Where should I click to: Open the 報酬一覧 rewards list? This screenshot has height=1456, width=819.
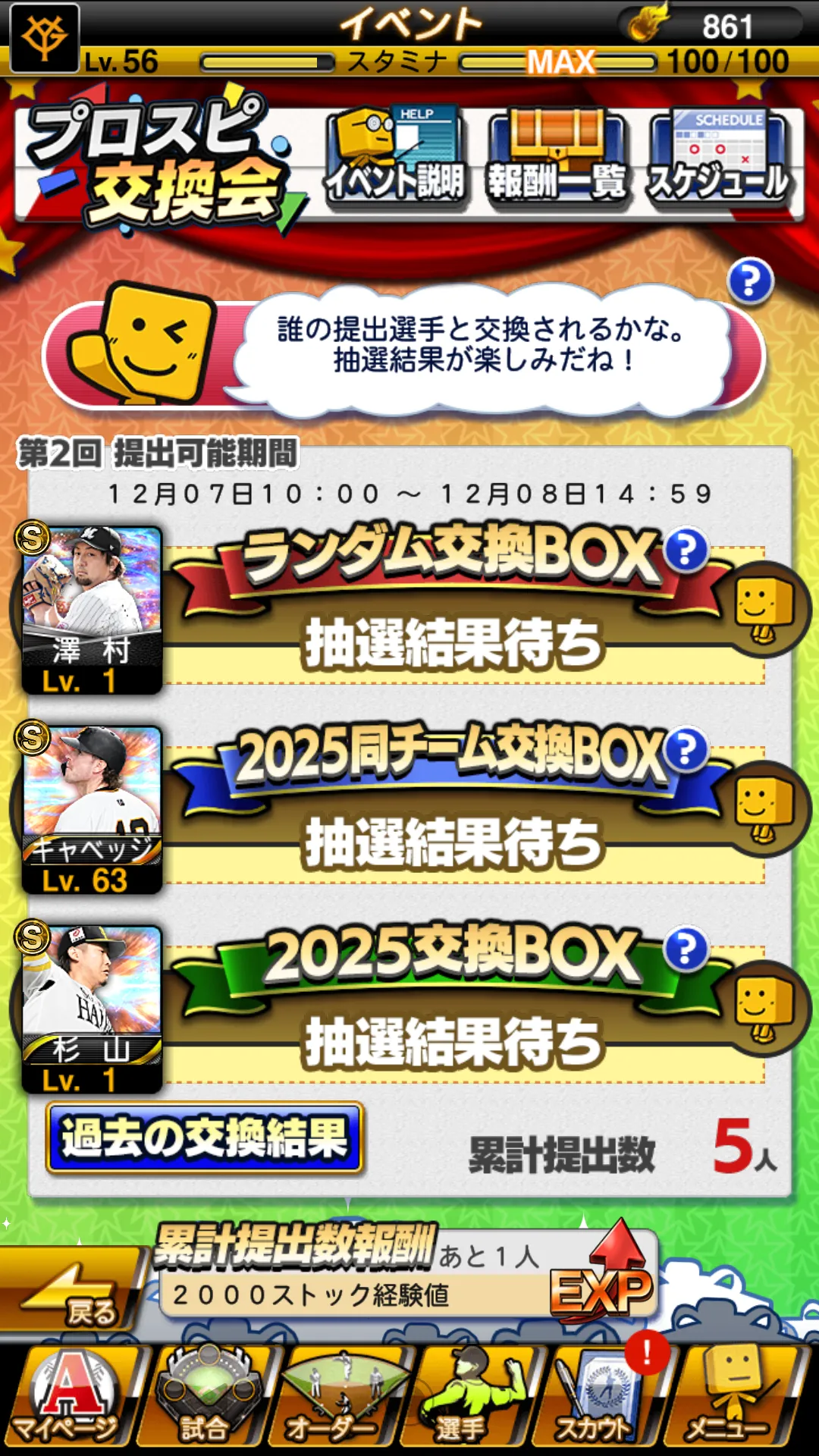557,157
